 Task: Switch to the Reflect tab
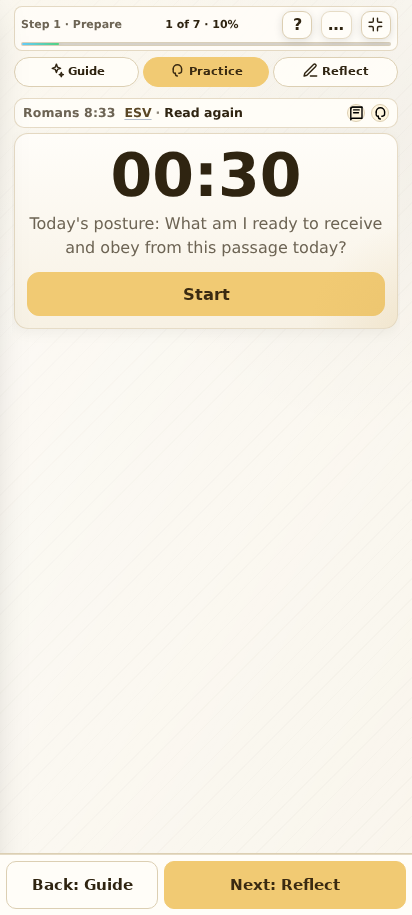pyautogui.click(x=336, y=72)
